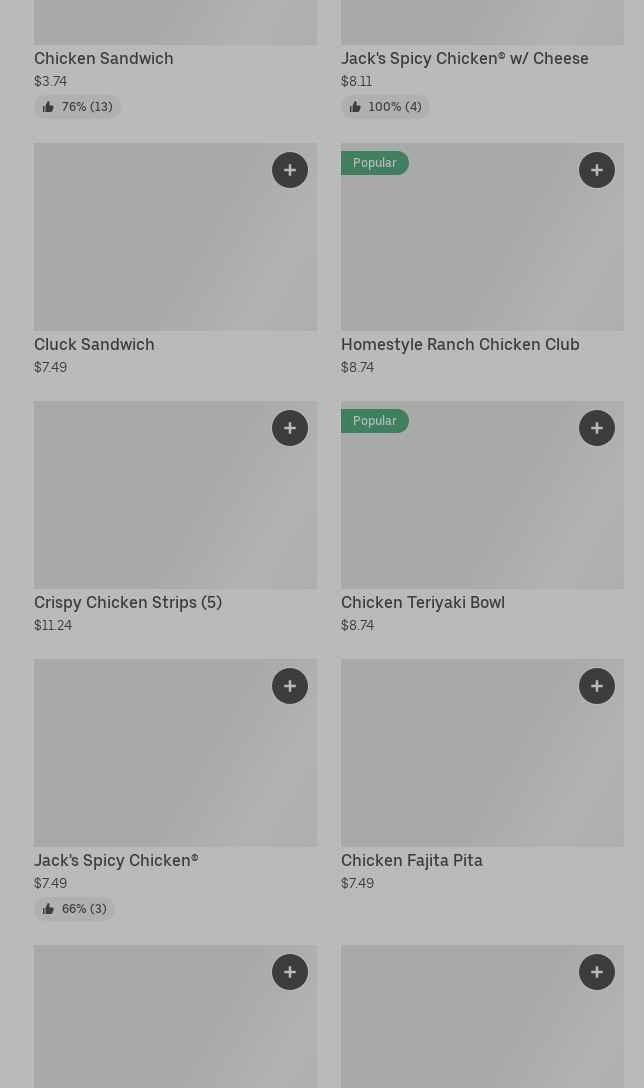Add Chicken Teriyaki Bowl to cart
Image resolution: width=644 pixels, height=1088 pixels.
click(597, 428)
